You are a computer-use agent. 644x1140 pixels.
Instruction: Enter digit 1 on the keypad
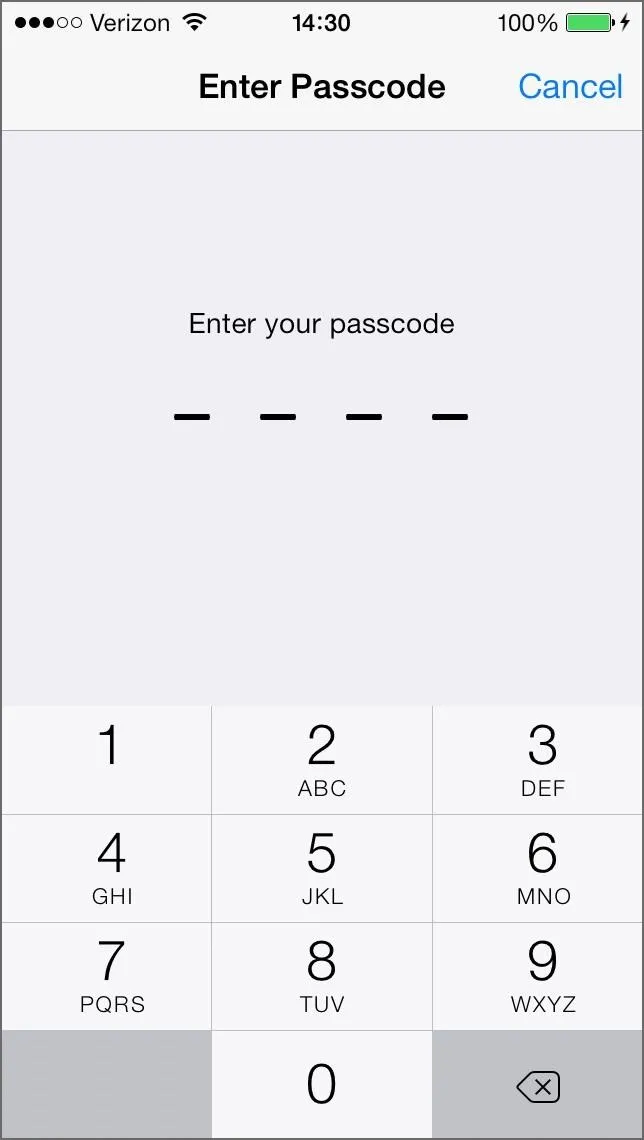[107, 760]
